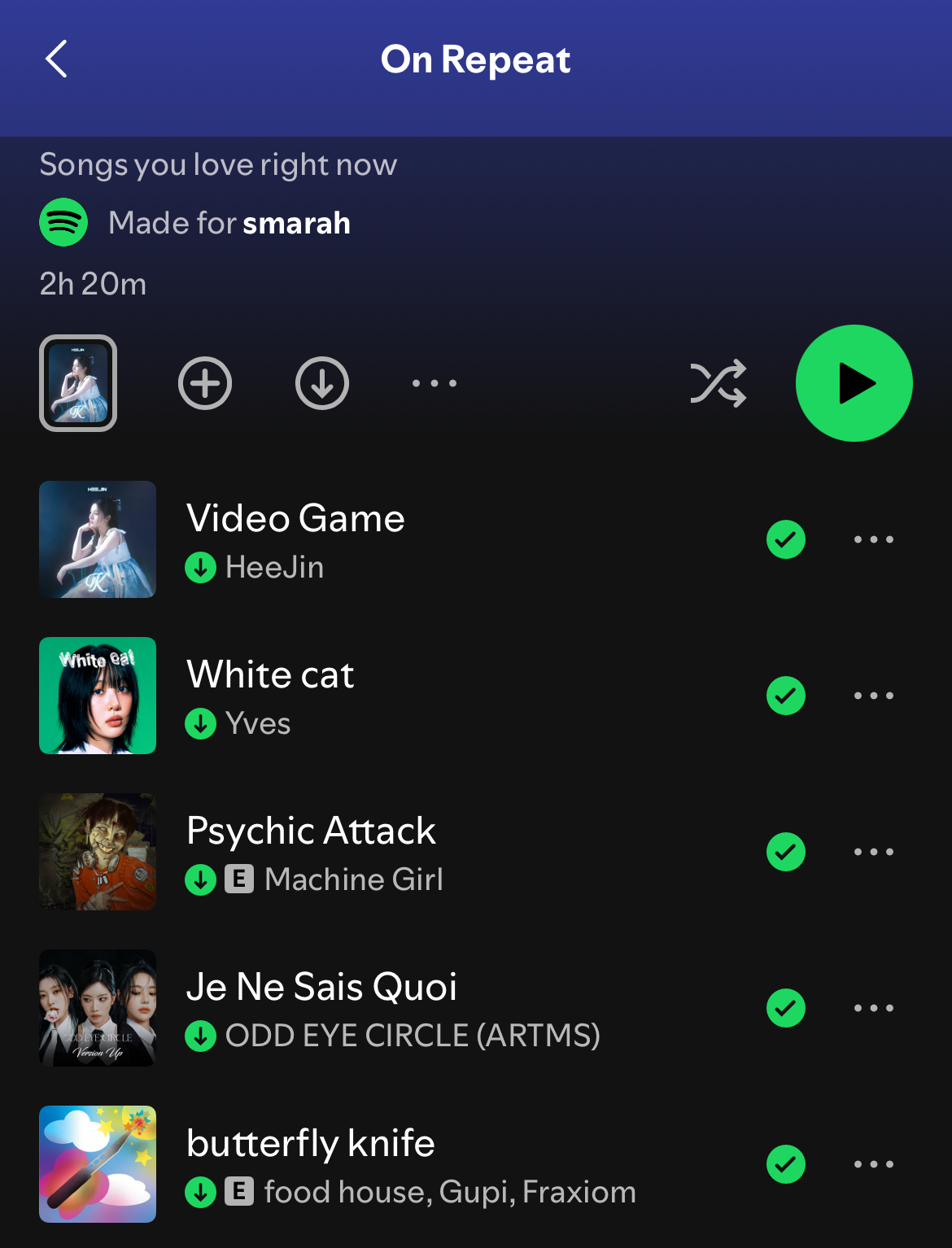Tap the saved checkmark for Psychic Attack
This screenshot has width=952, height=1248.
[x=786, y=852]
